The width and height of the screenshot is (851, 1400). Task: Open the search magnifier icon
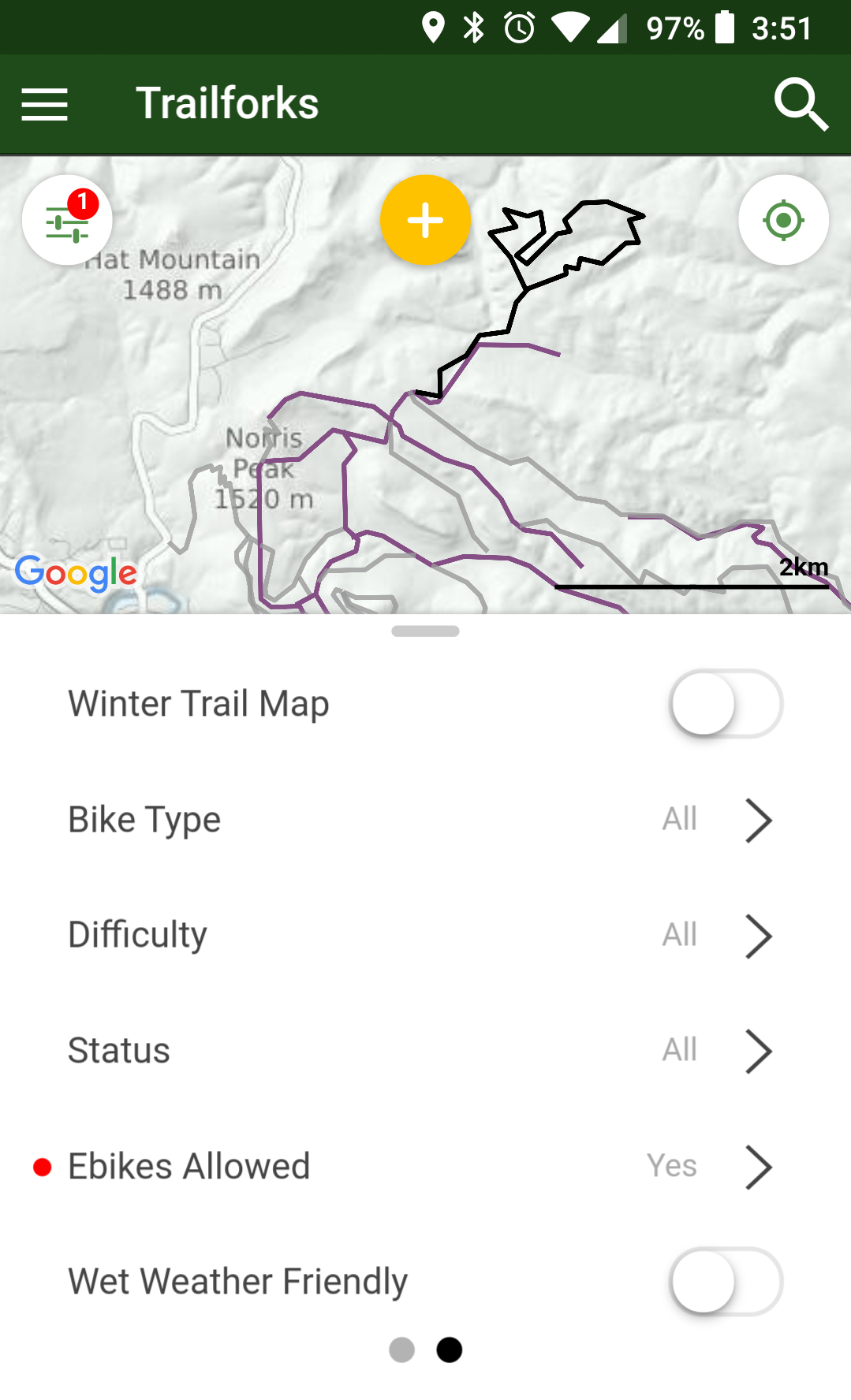click(x=801, y=104)
